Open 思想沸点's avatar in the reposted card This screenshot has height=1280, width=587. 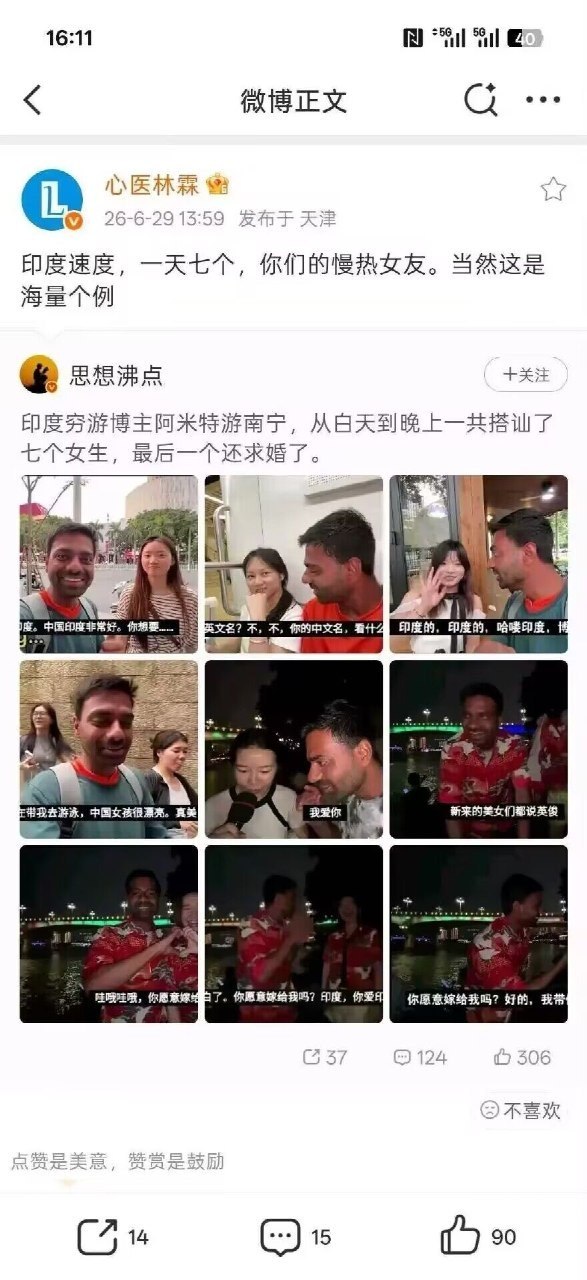click(39, 375)
